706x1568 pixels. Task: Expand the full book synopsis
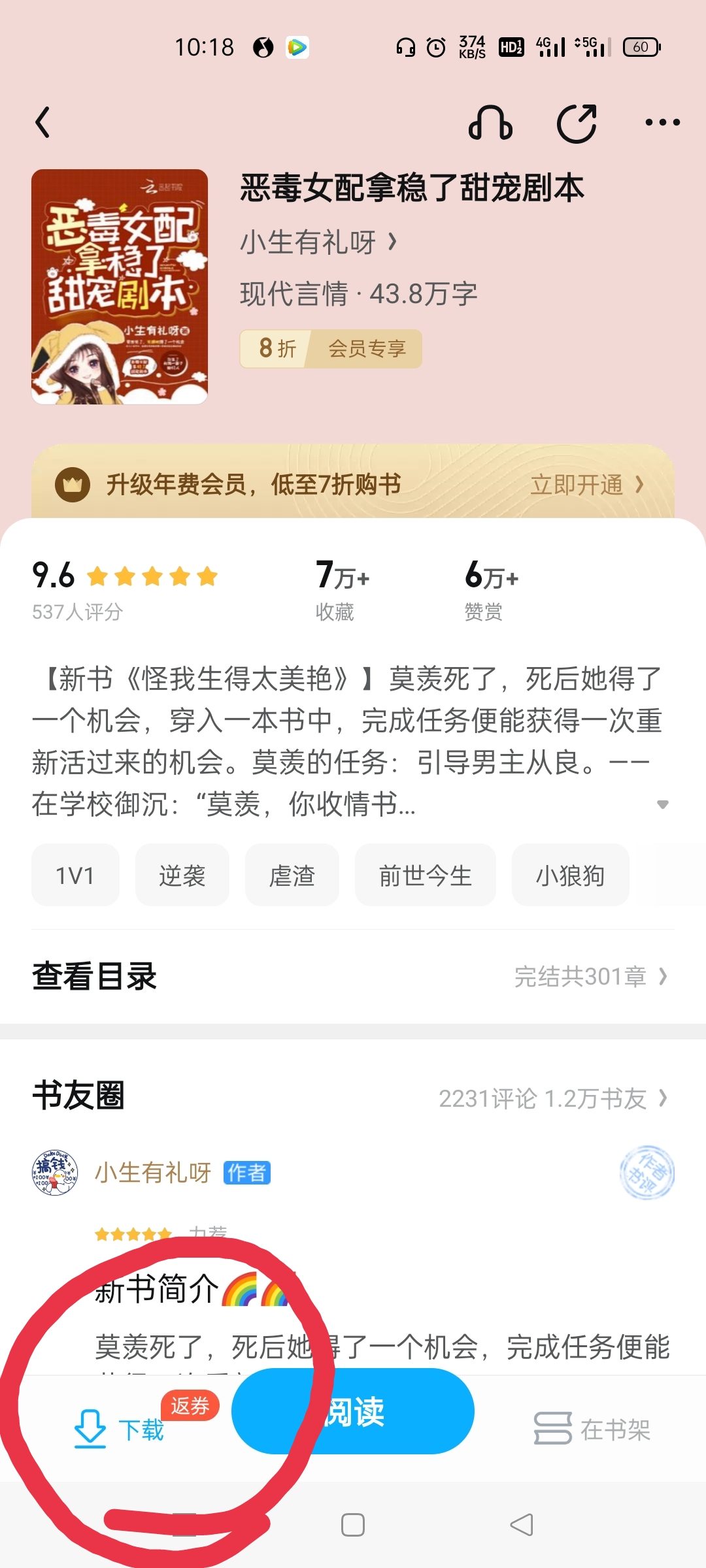[662, 804]
